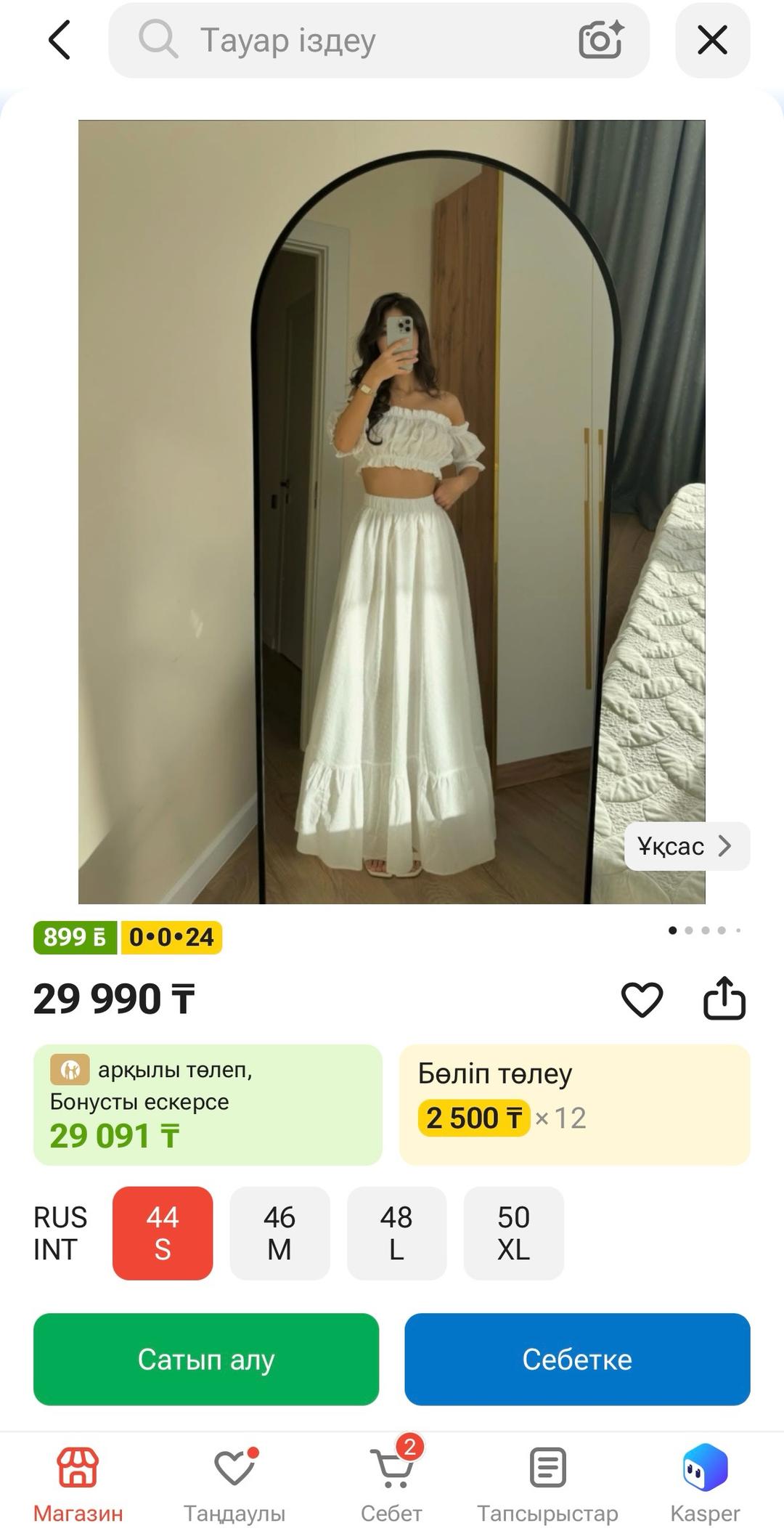Open the Бөліп төлеу installment option
Image resolution: width=784 pixels, height=1531 pixels.
(574, 1105)
